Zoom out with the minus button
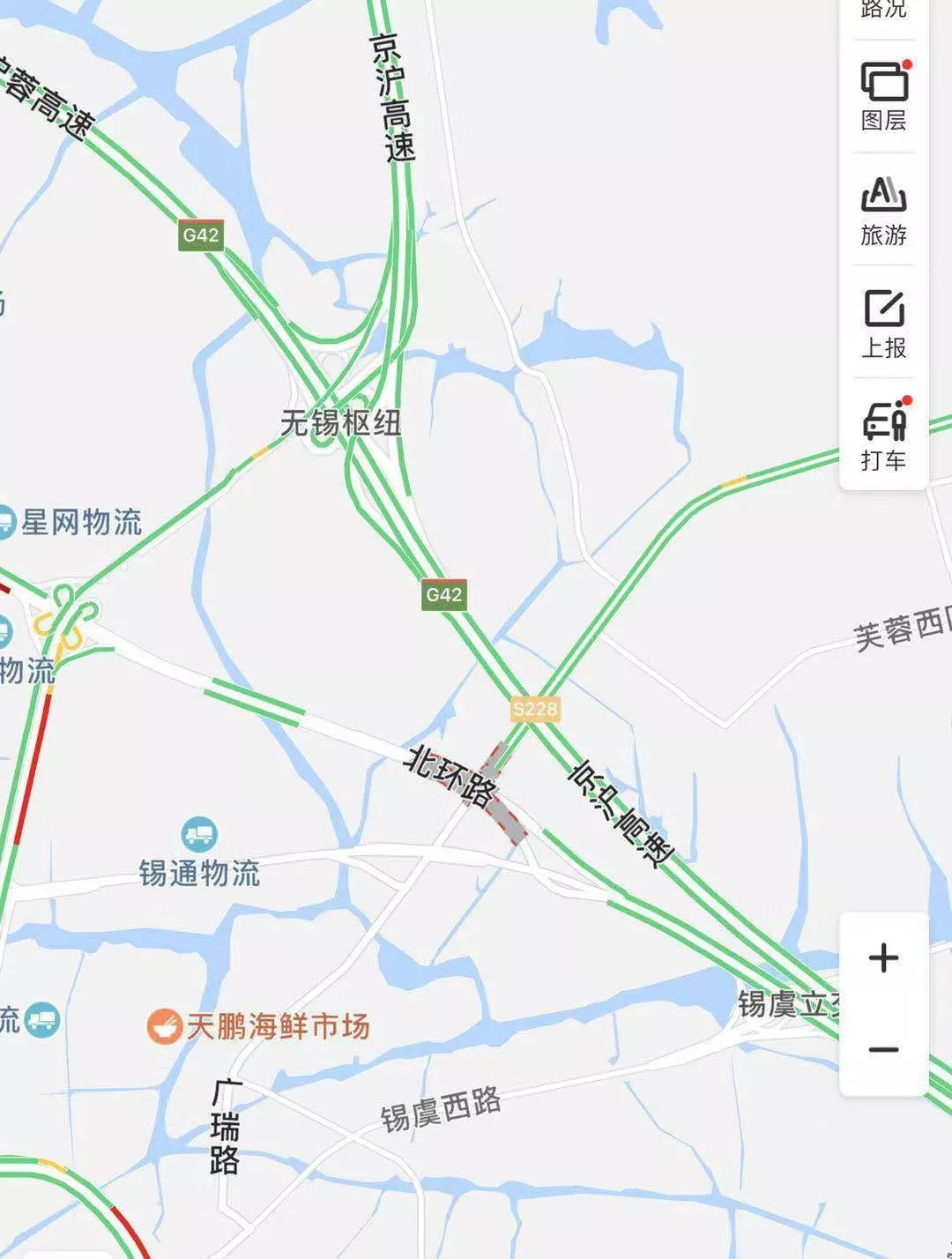This screenshot has width=952, height=1259. [883, 1050]
